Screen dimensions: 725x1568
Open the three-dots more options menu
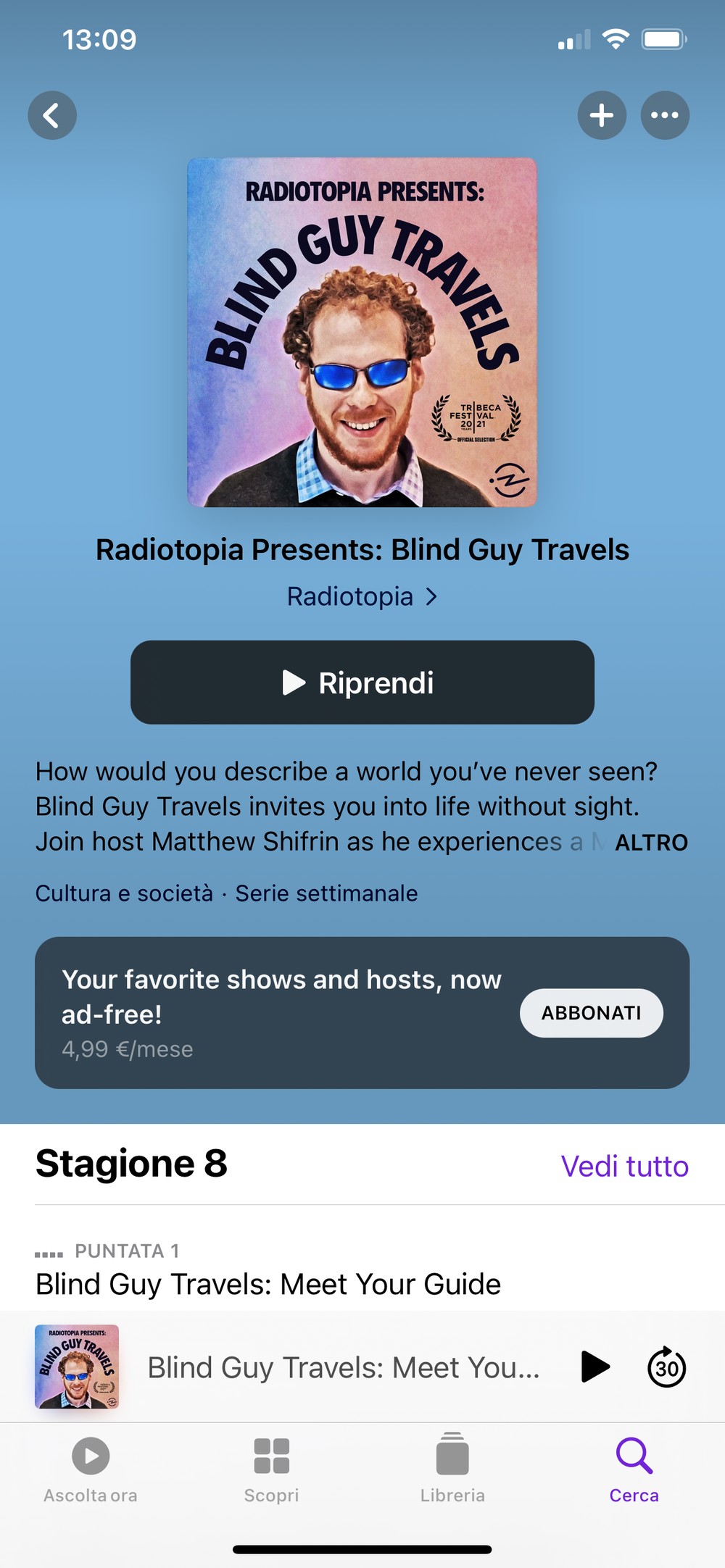665,115
